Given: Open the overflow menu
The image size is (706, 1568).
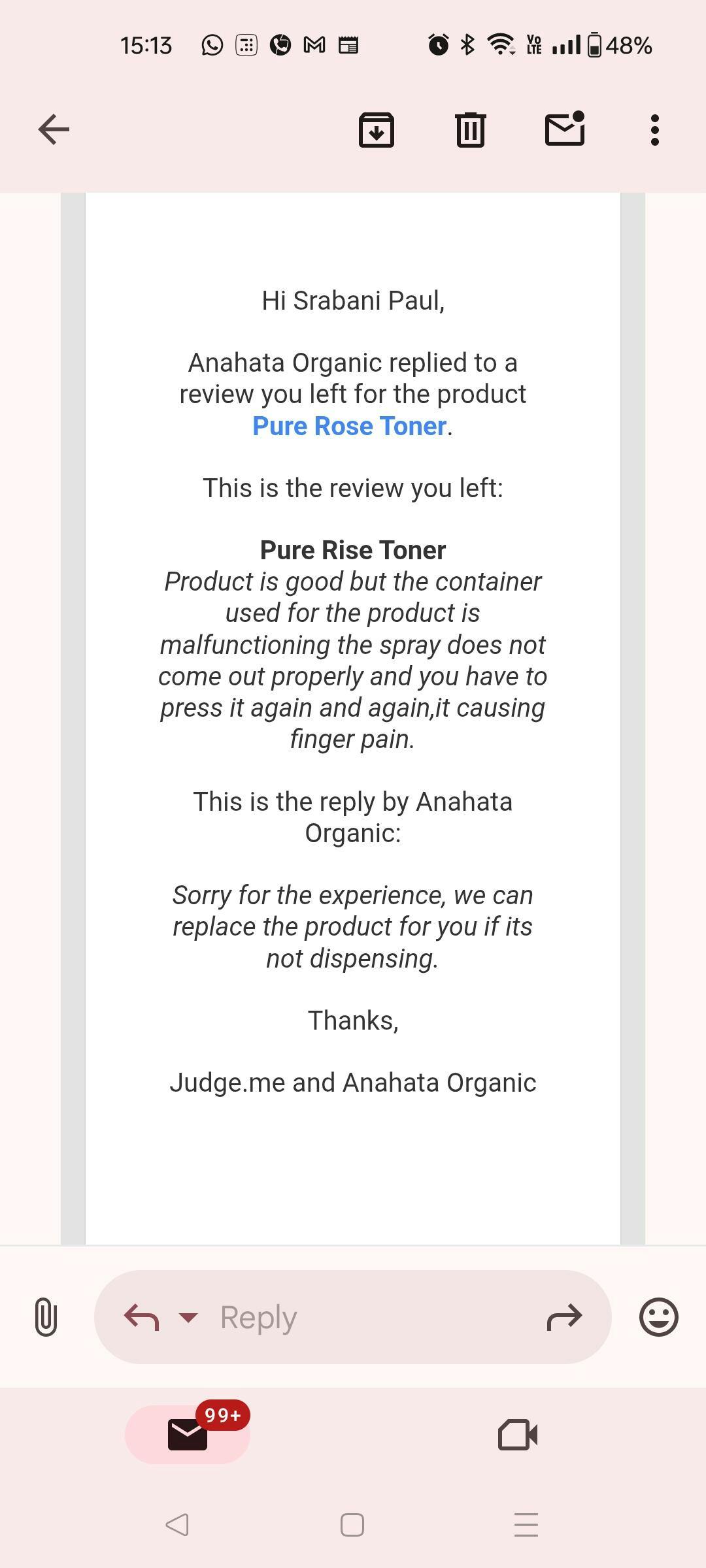Looking at the screenshot, I should coord(655,130).
